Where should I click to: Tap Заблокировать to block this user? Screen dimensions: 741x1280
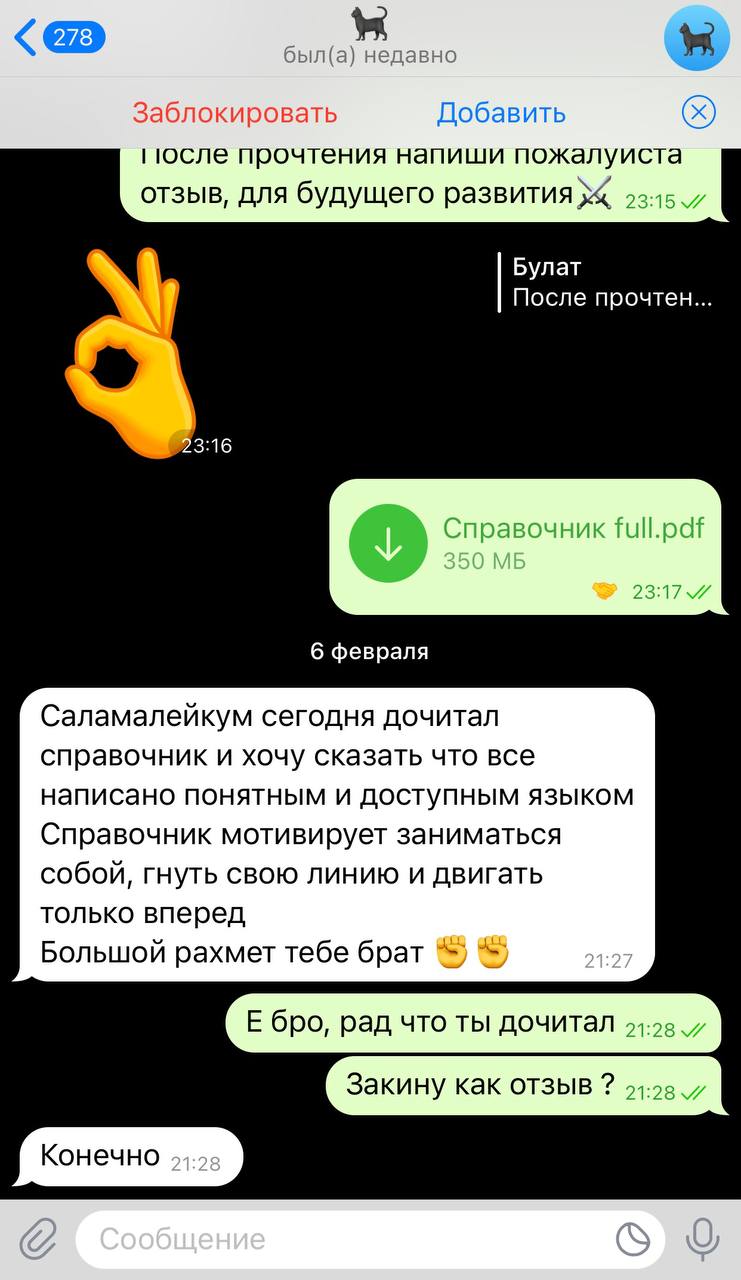click(x=235, y=112)
